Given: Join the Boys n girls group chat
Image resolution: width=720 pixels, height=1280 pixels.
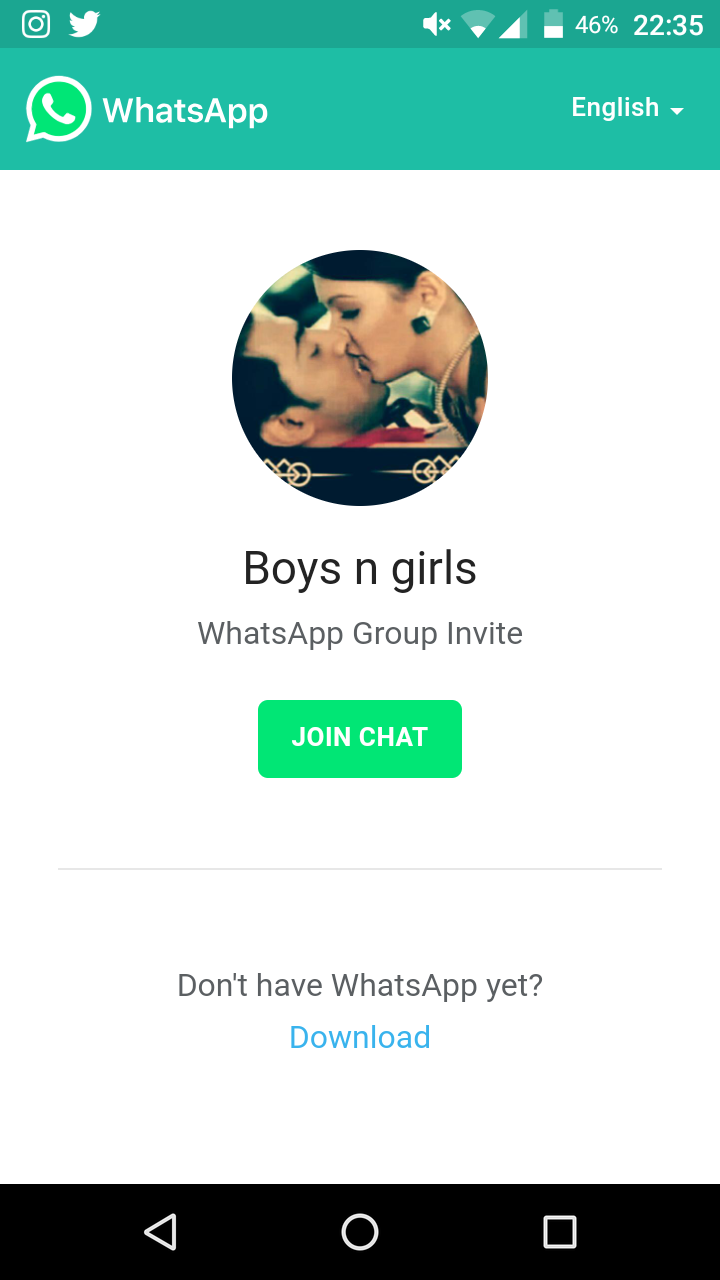Looking at the screenshot, I should [x=360, y=738].
